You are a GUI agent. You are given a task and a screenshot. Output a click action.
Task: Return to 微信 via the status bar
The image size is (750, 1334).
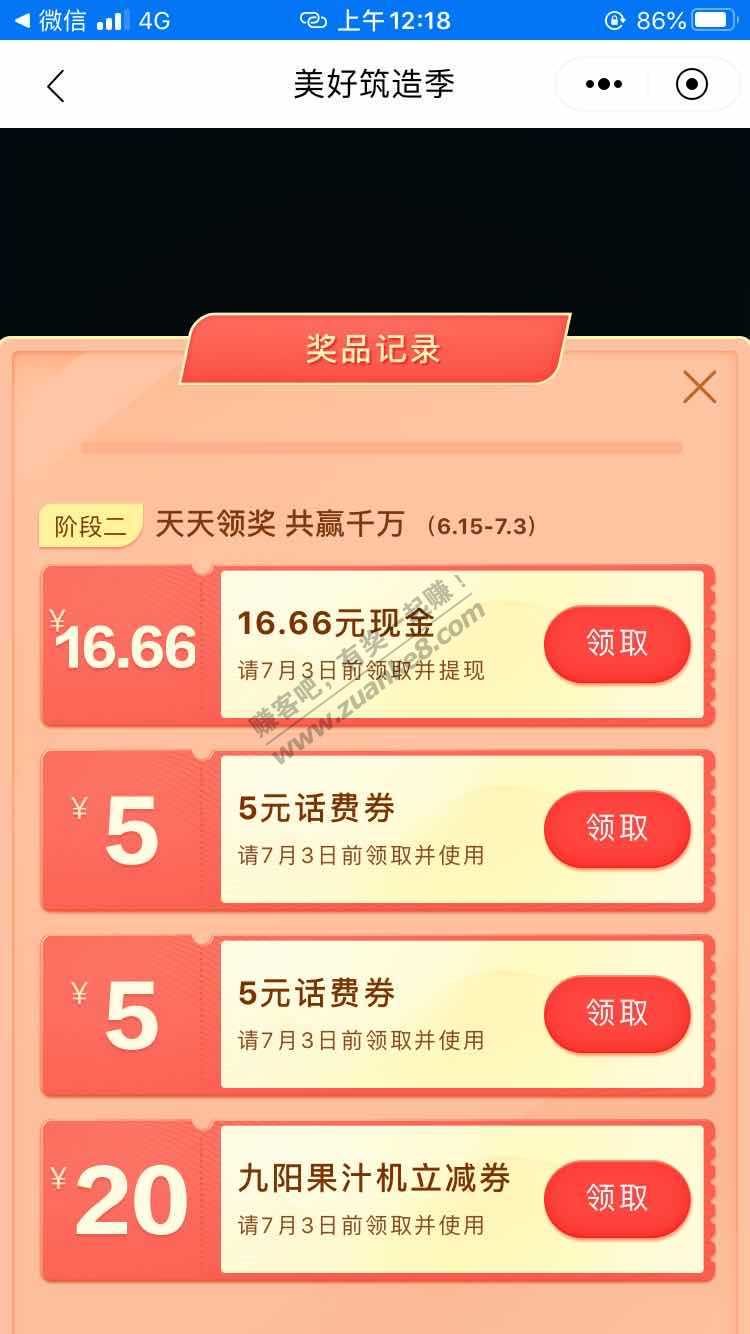coord(50,20)
